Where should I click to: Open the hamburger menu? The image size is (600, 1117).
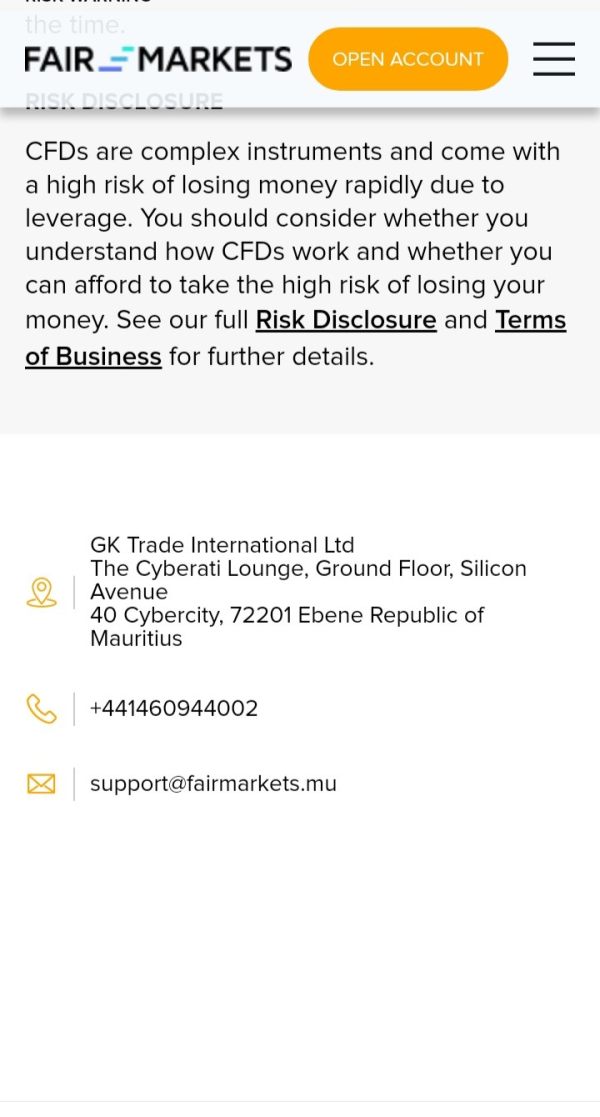pyautogui.click(x=554, y=58)
